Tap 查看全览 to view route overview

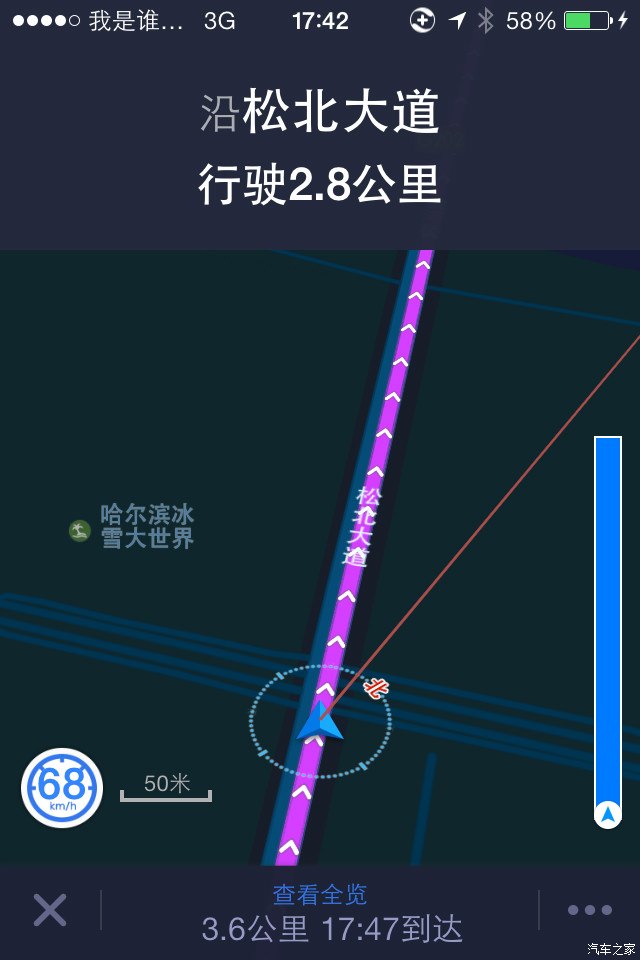coord(320,895)
